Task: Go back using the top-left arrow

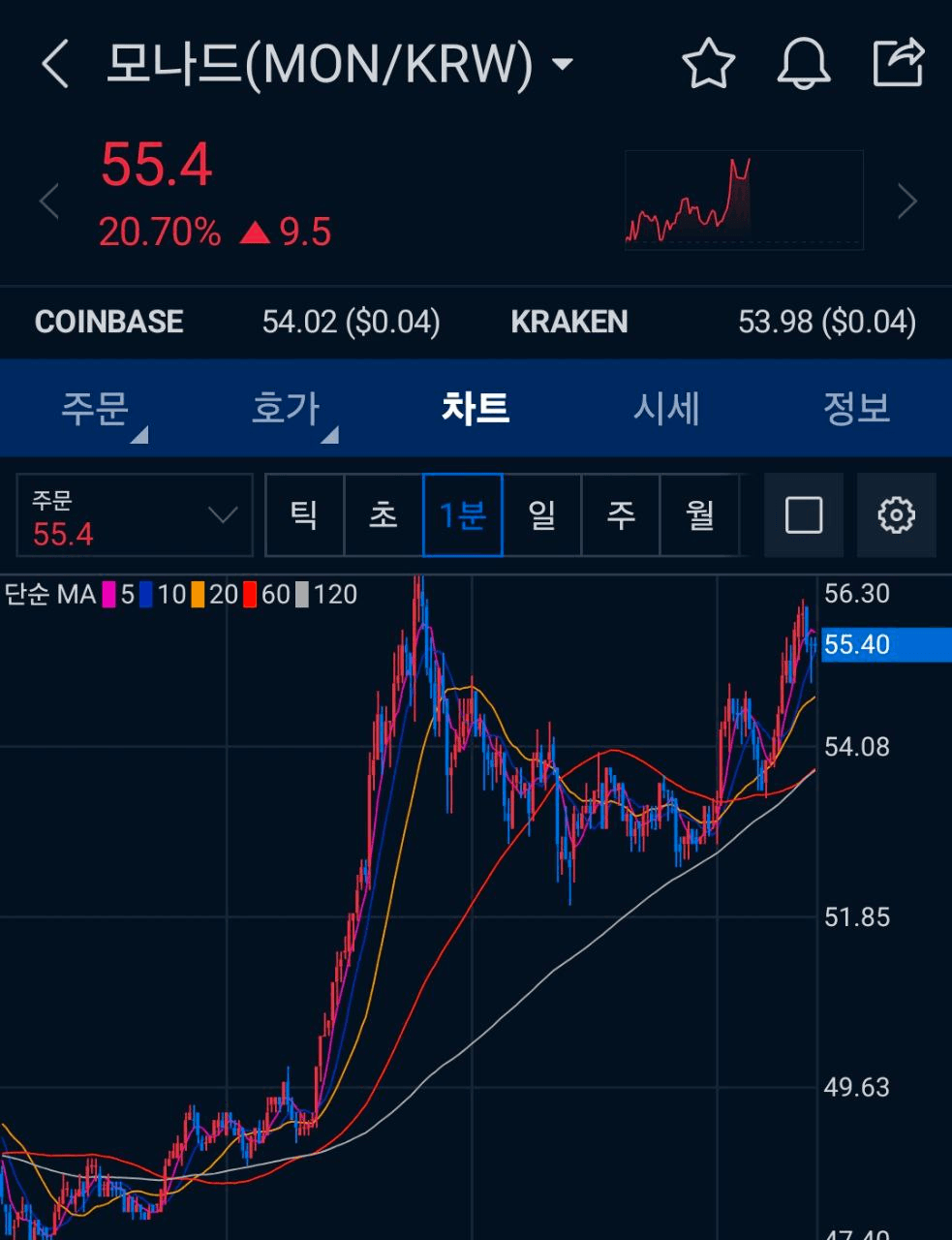Action: coord(55,65)
